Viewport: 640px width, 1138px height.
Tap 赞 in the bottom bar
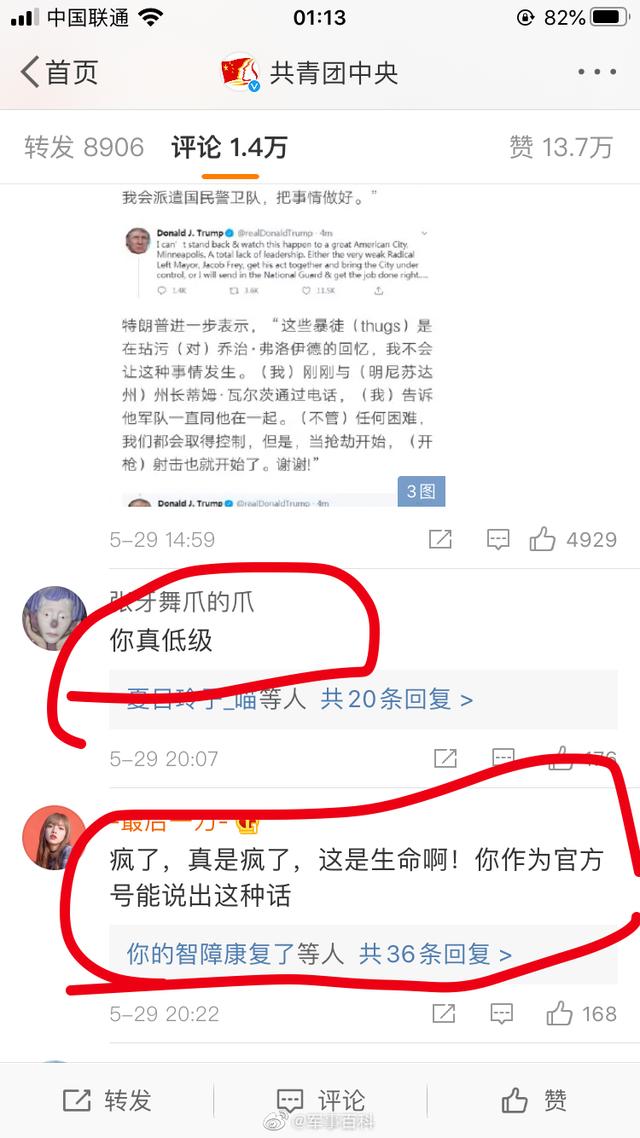tap(535, 1101)
